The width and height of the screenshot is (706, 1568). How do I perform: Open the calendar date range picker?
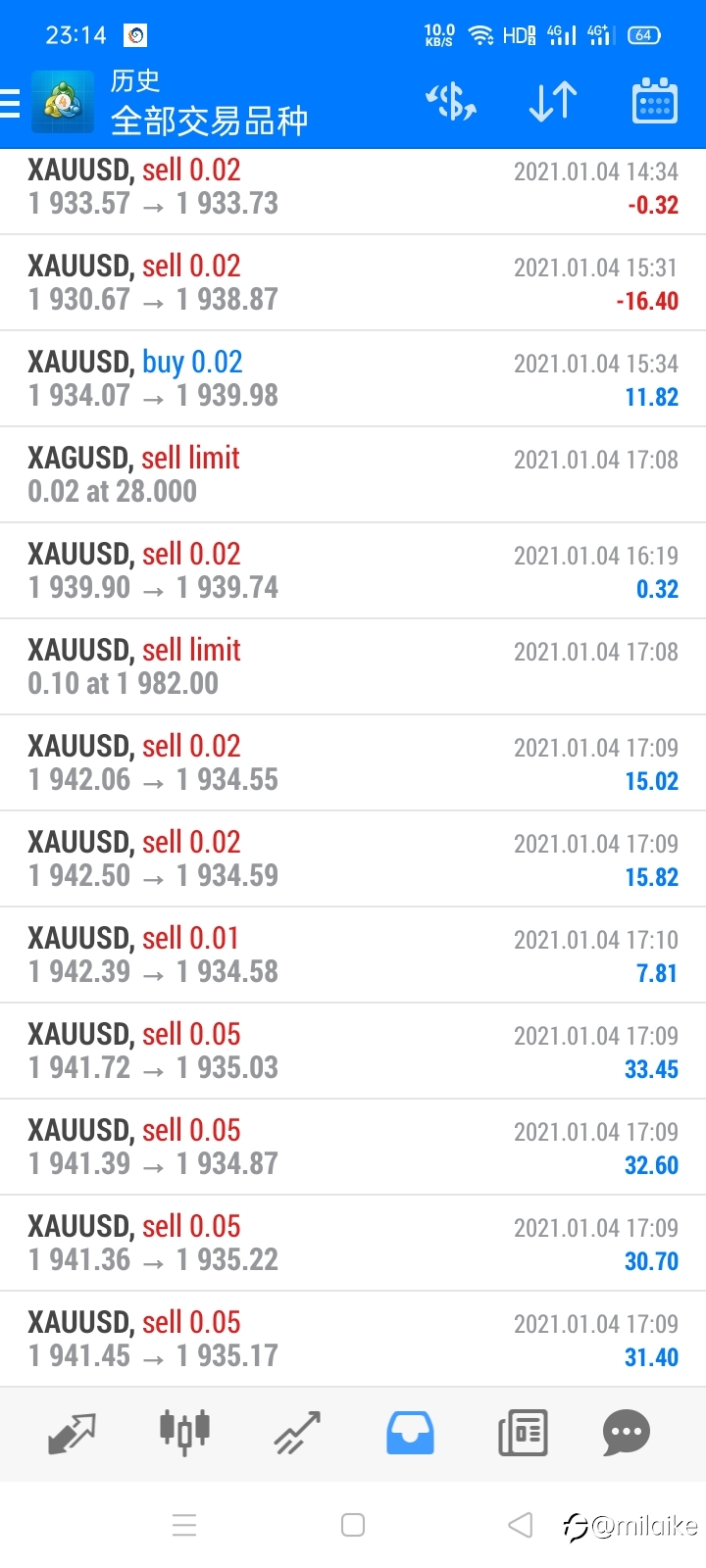[654, 103]
